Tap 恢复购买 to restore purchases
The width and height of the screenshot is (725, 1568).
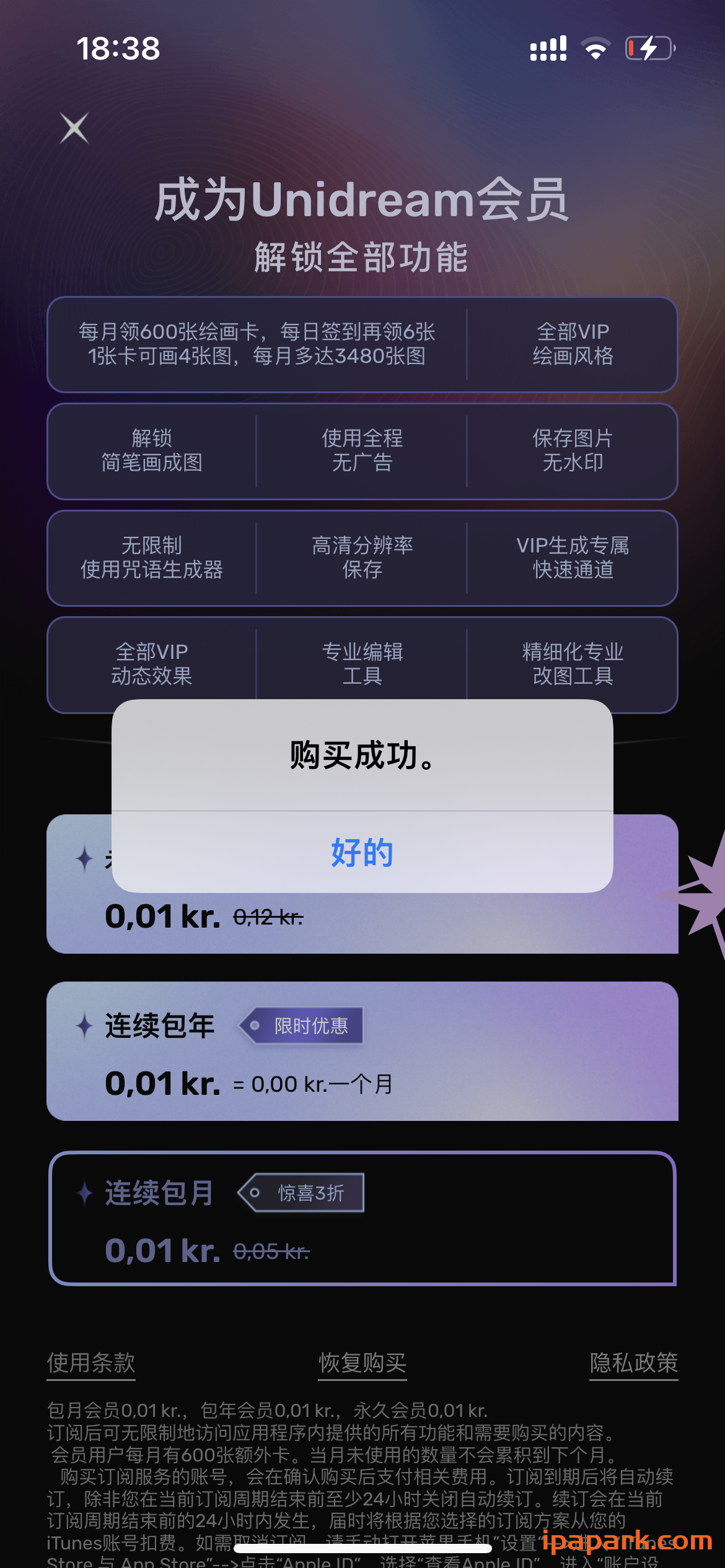pos(362,1363)
